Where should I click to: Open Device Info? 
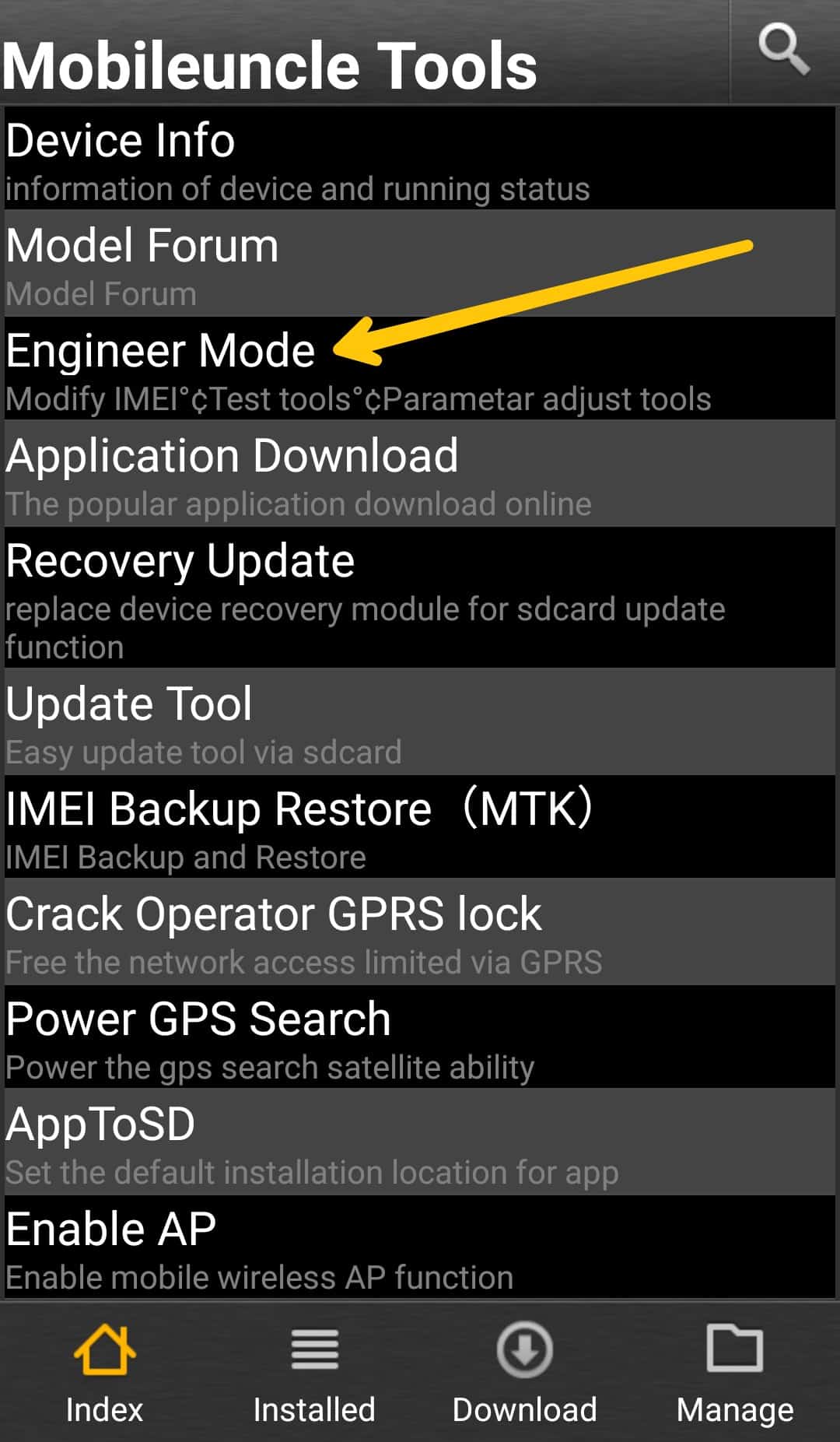(x=420, y=158)
